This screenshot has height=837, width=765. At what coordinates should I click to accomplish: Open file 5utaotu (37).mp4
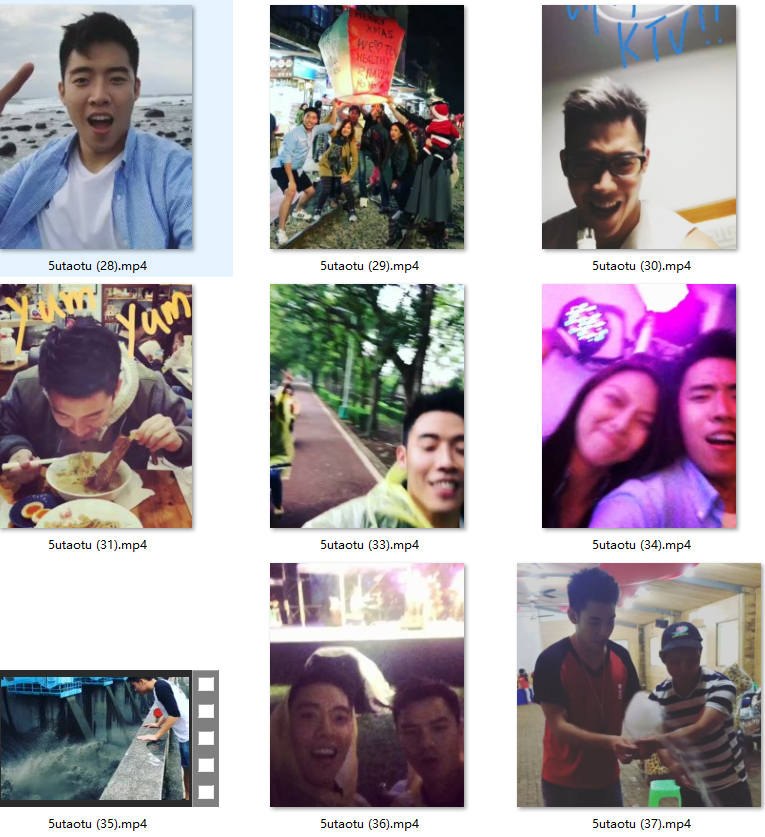click(639, 685)
